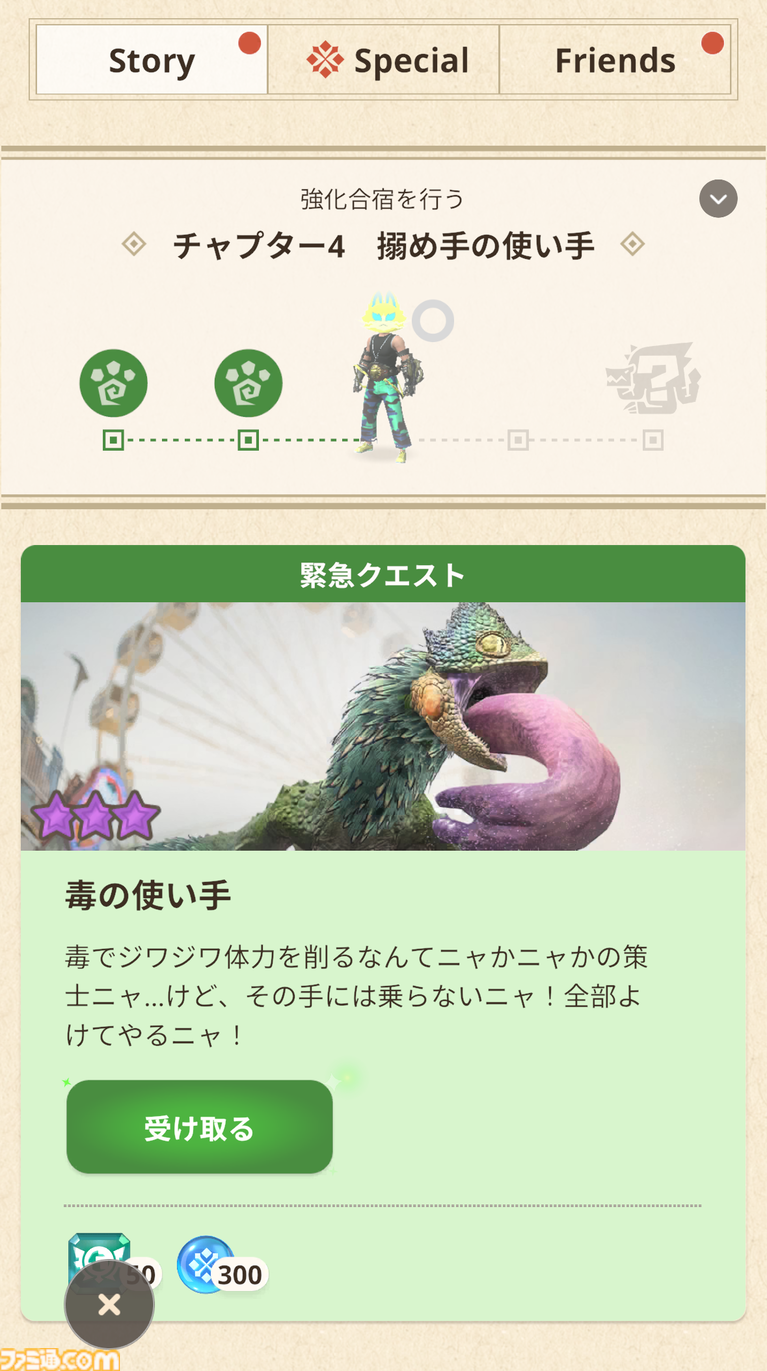Tap the 受け取る button

(199, 1128)
